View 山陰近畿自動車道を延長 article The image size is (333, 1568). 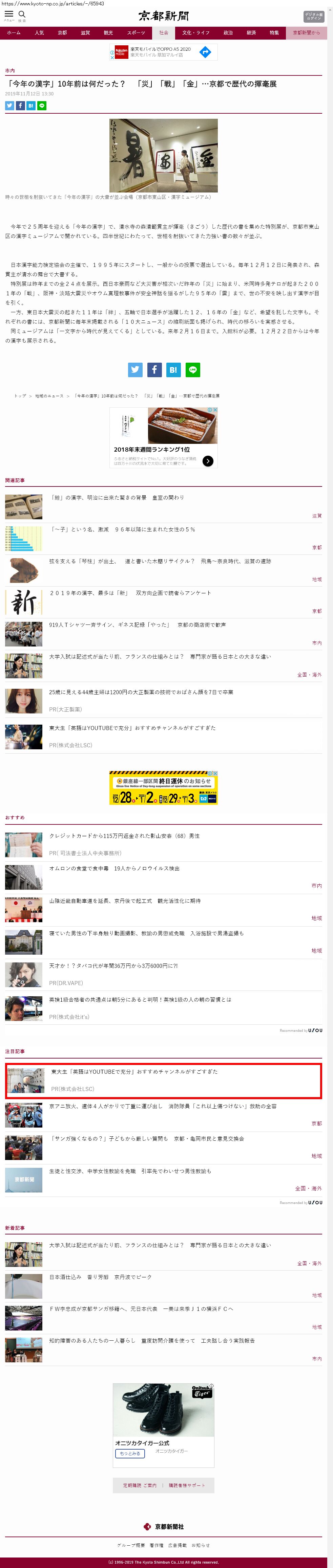click(124, 901)
